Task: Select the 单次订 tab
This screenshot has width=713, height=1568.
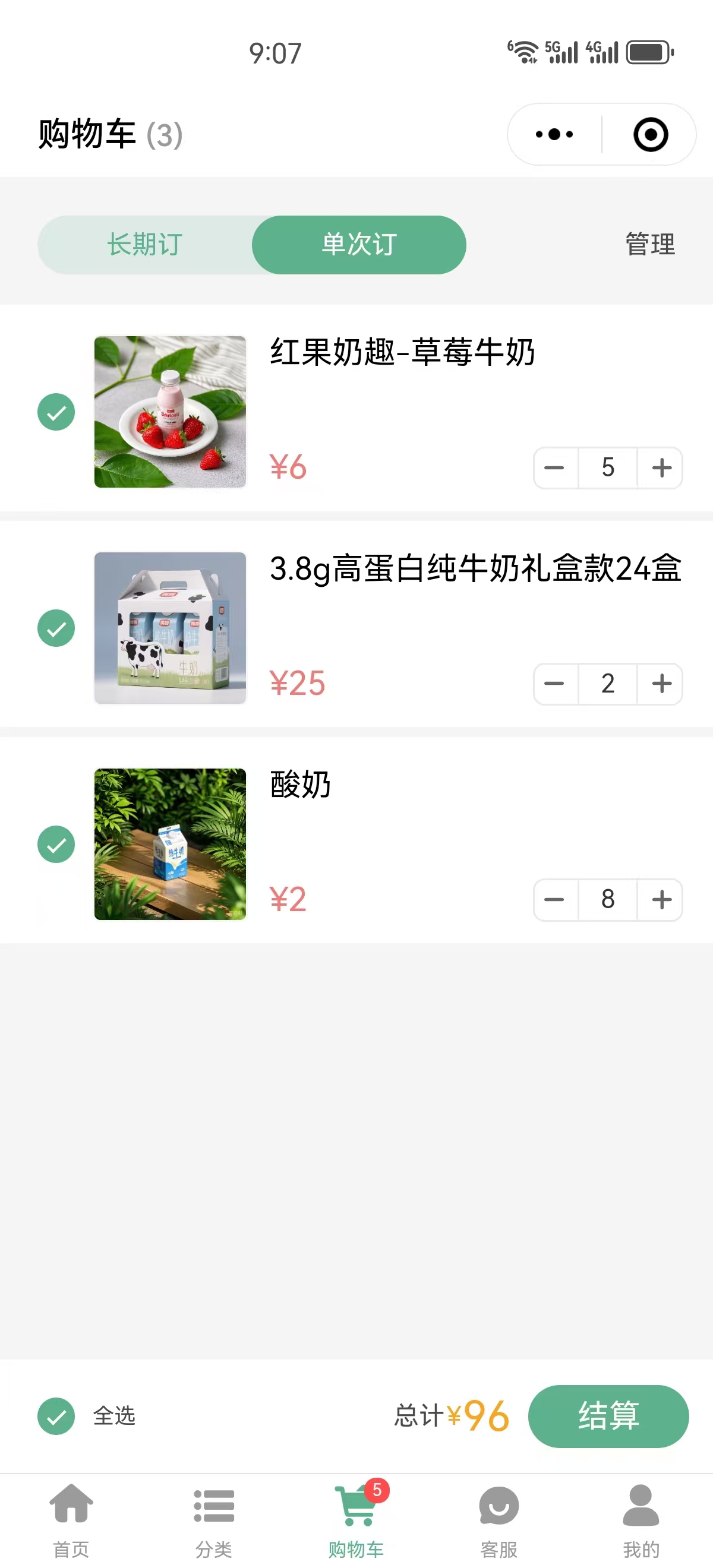Action: pyautogui.click(x=359, y=245)
